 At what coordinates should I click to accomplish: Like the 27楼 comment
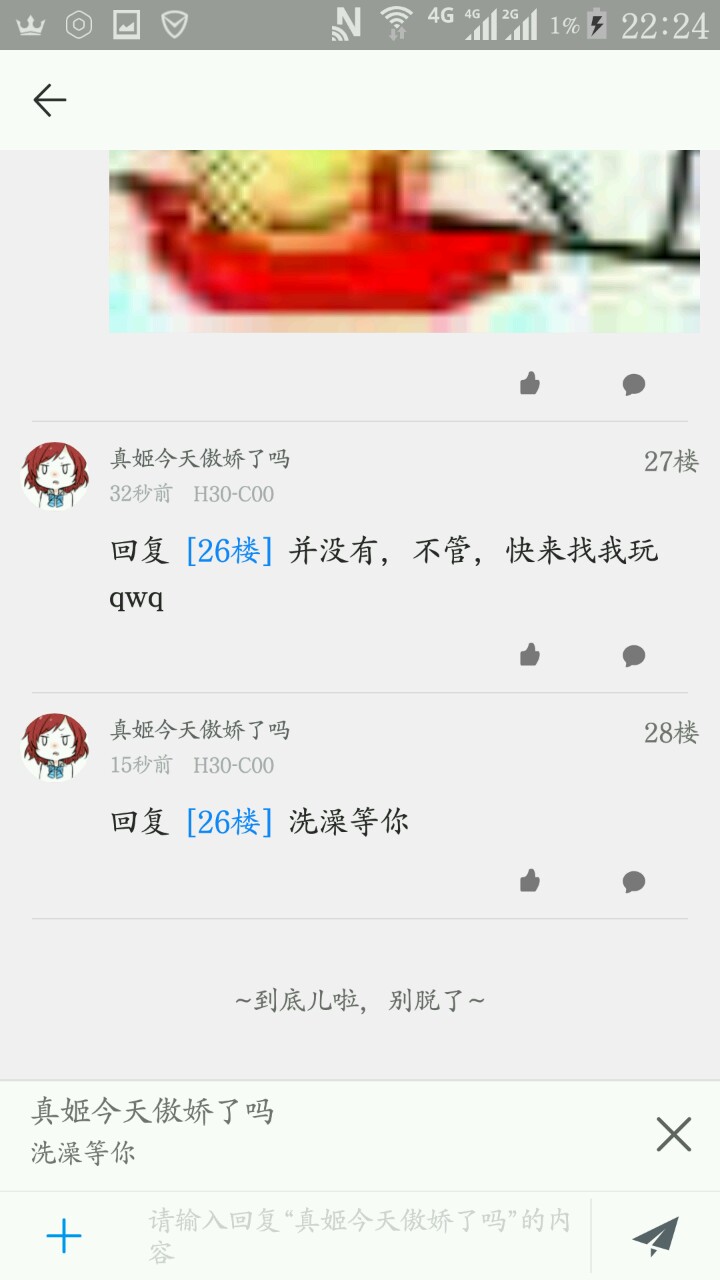pos(530,655)
